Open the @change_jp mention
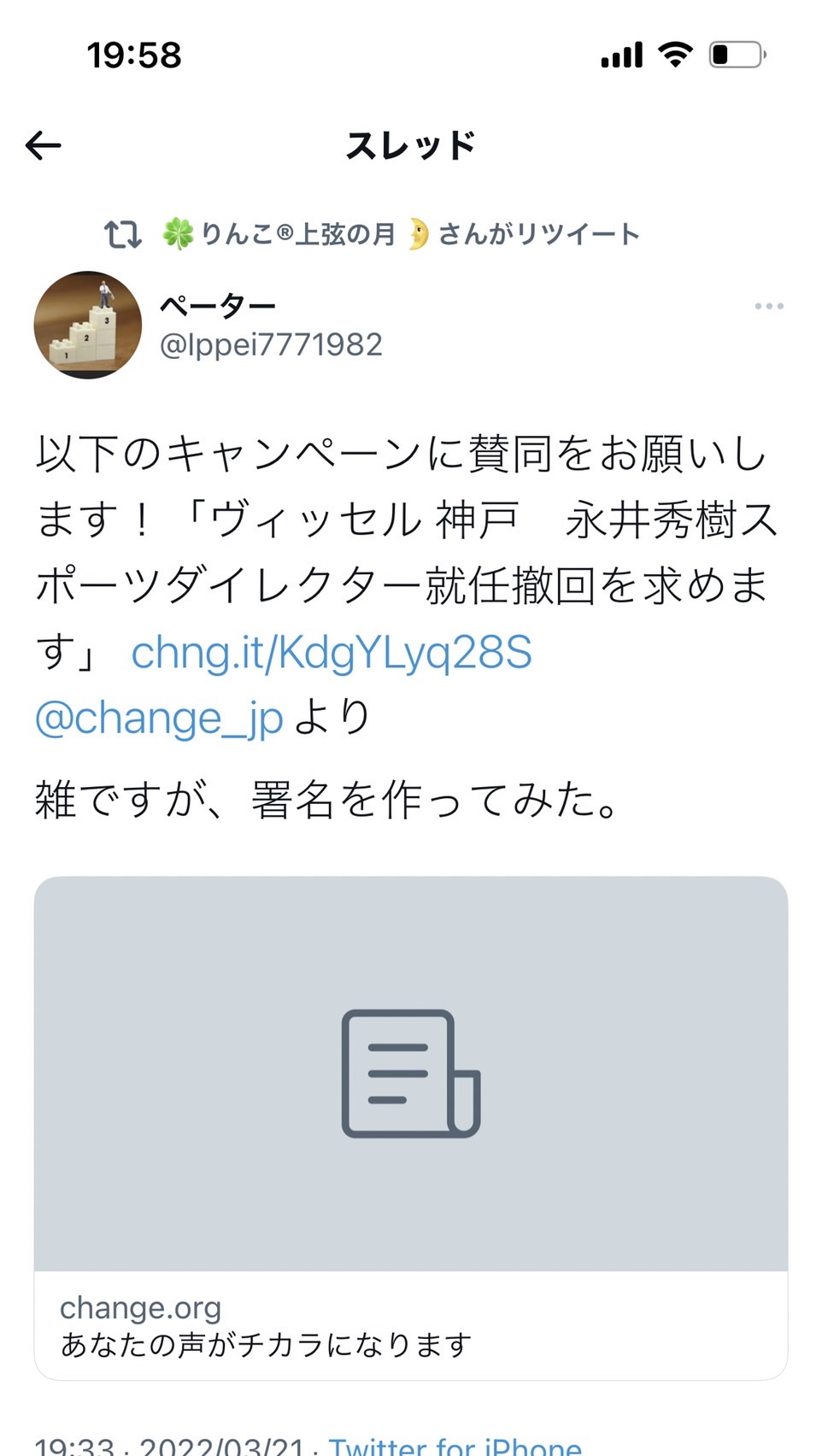Screen dimensions: 822x1456 [159, 718]
